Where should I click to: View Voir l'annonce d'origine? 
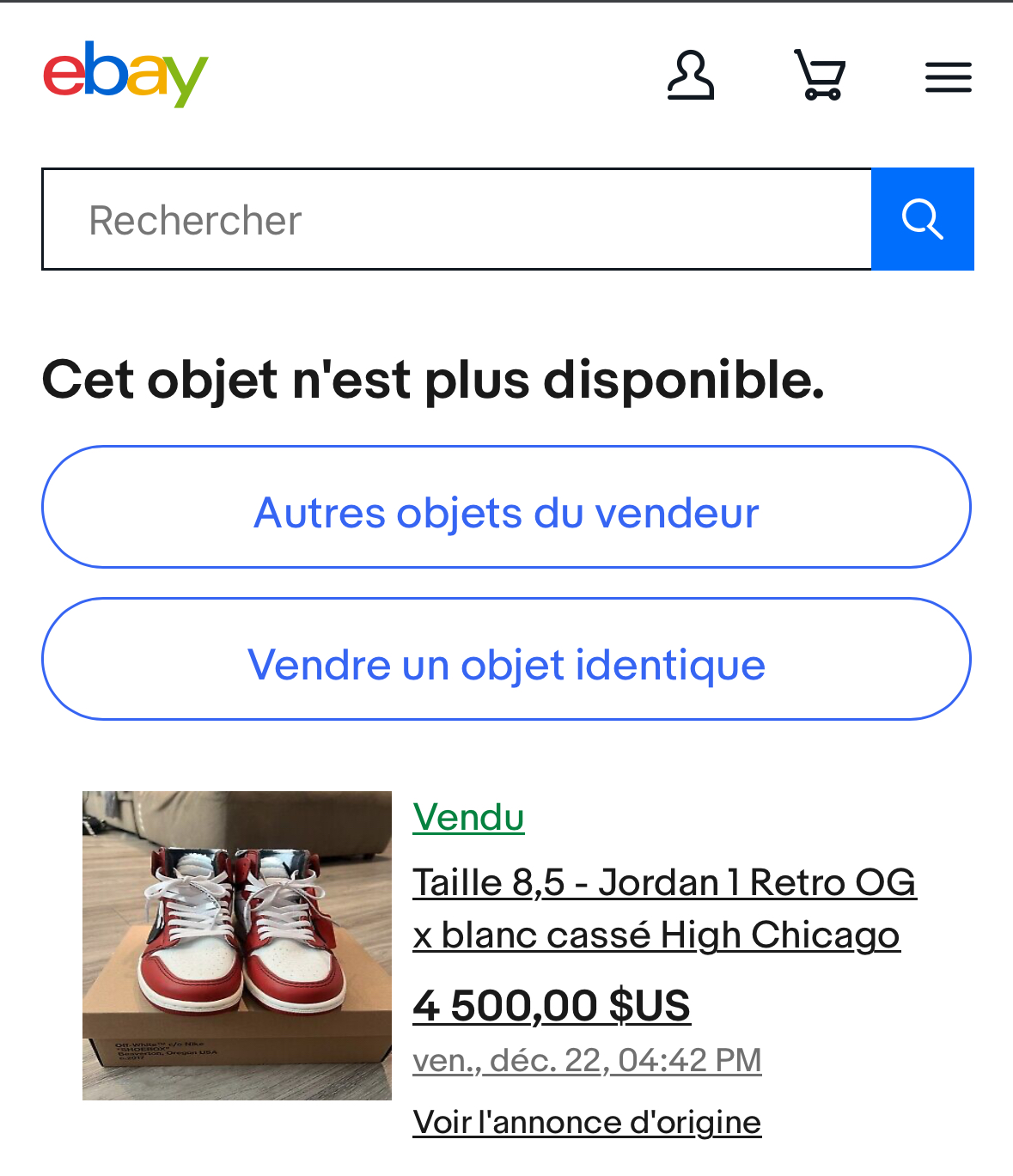(587, 1122)
